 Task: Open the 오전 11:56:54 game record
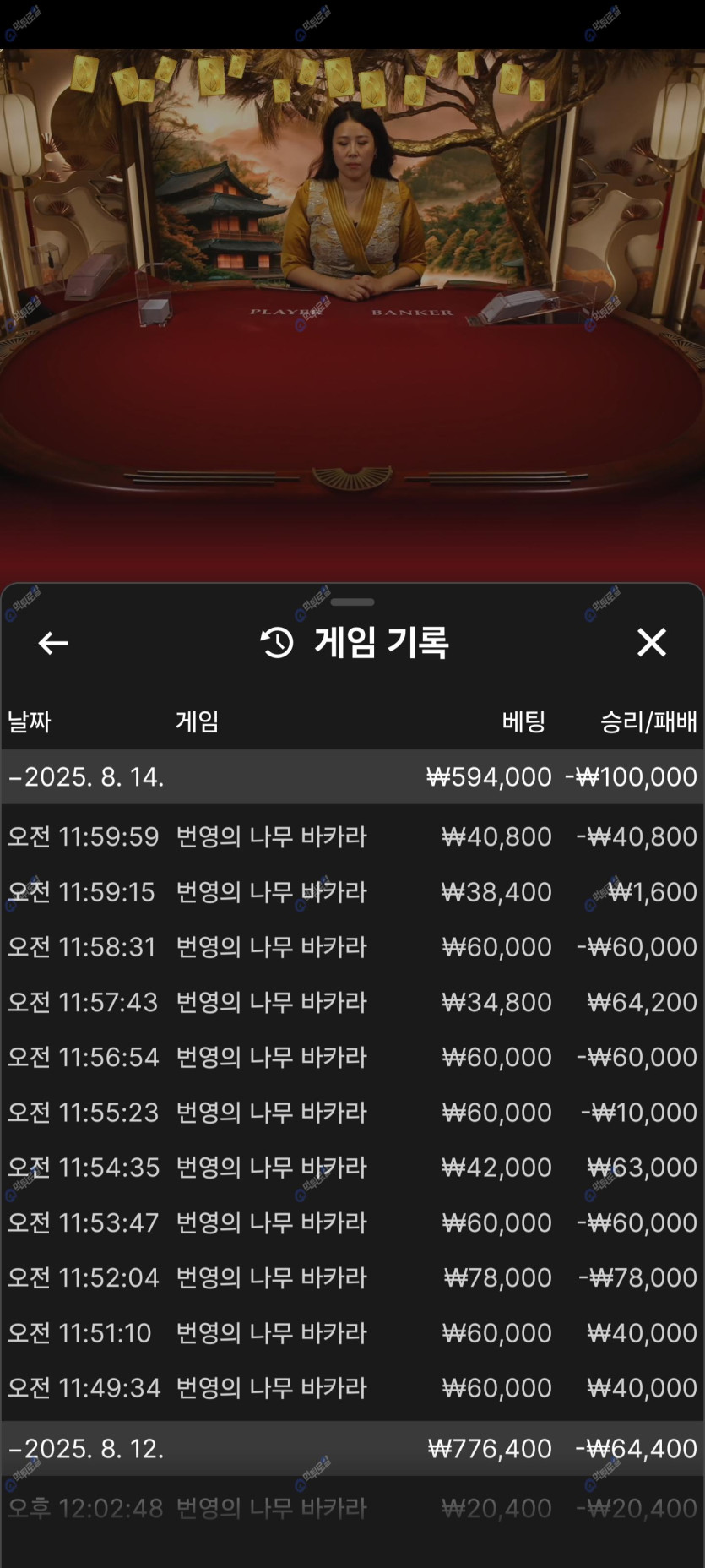352,1057
